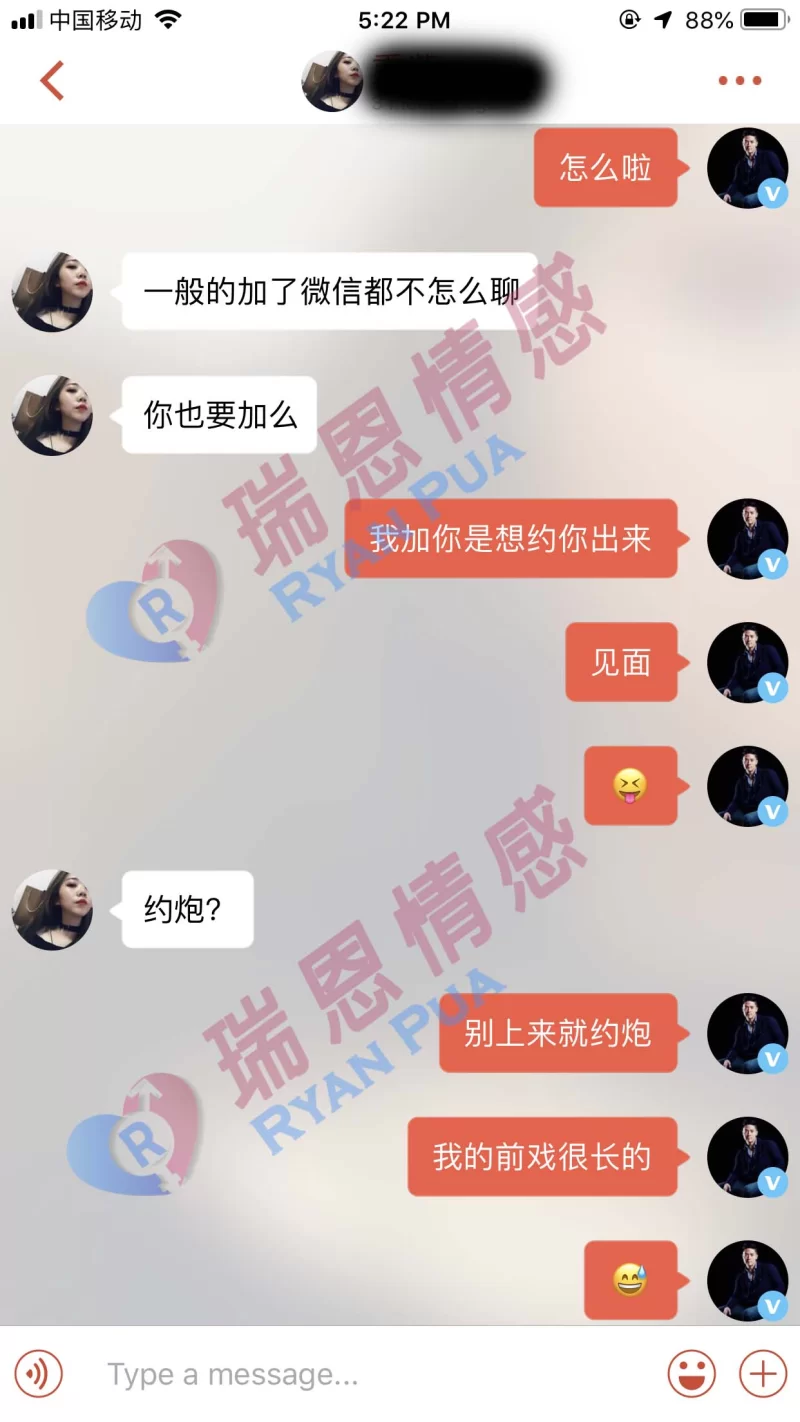Open the plus attachment menu

pos(763,1375)
